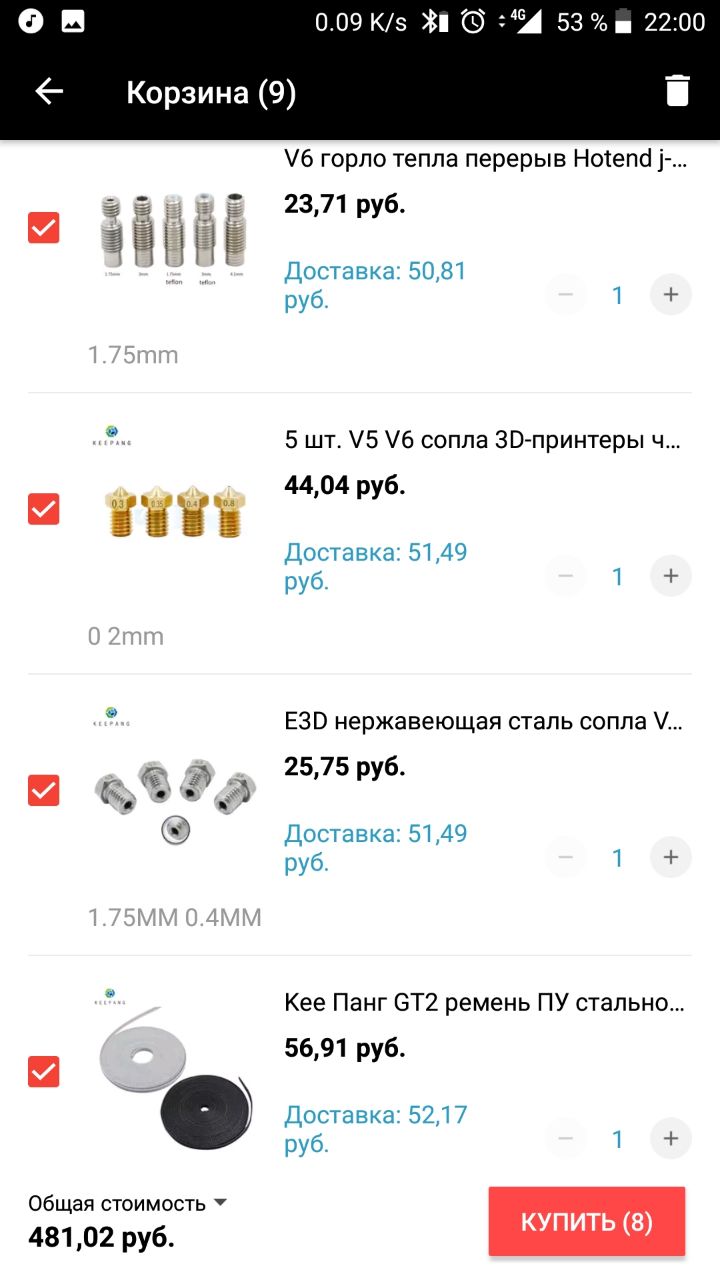This screenshot has height=1280, width=720.
Task: Uncheck the V6 горло Hotend item
Action: (43, 228)
